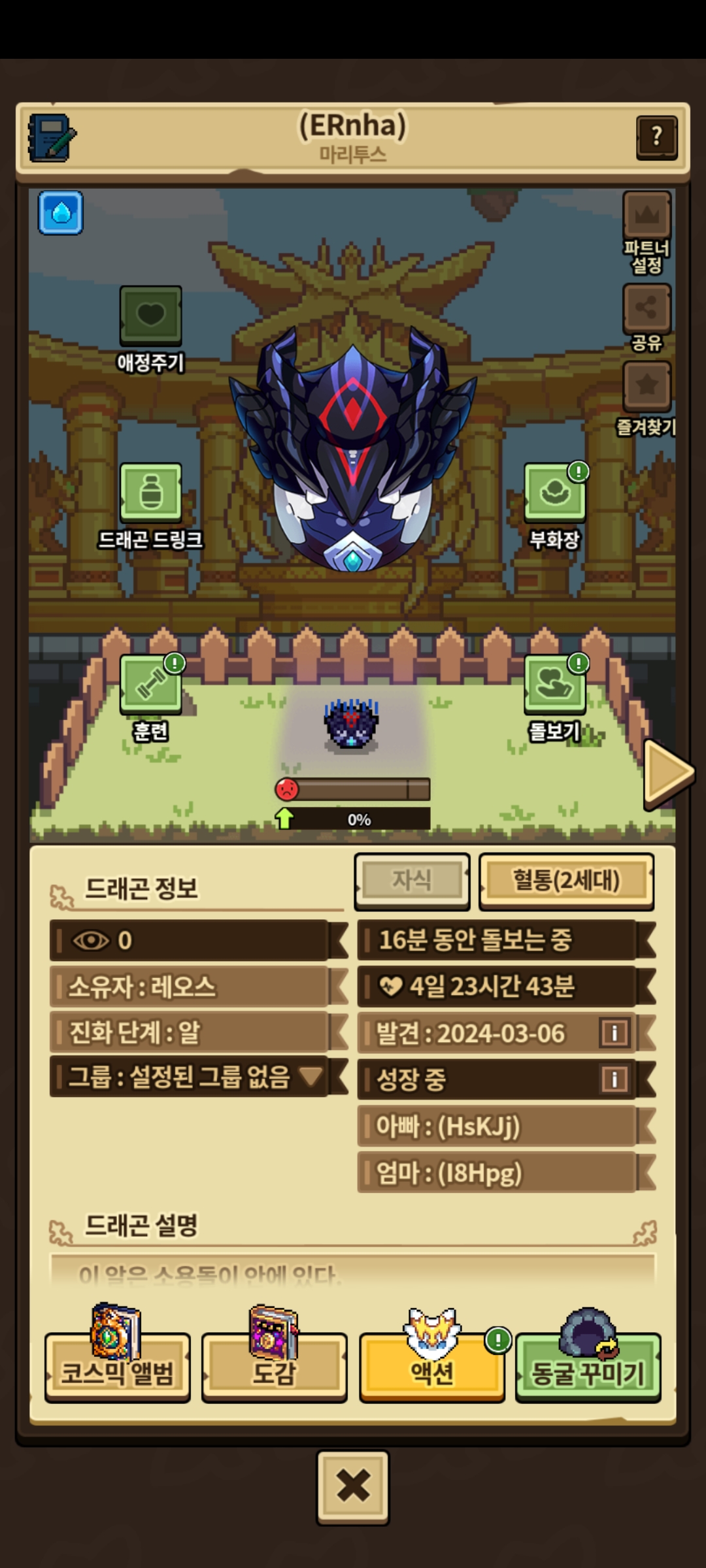View 혈통(2세대) lineage
The height and width of the screenshot is (1568, 706).
pos(566,881)
